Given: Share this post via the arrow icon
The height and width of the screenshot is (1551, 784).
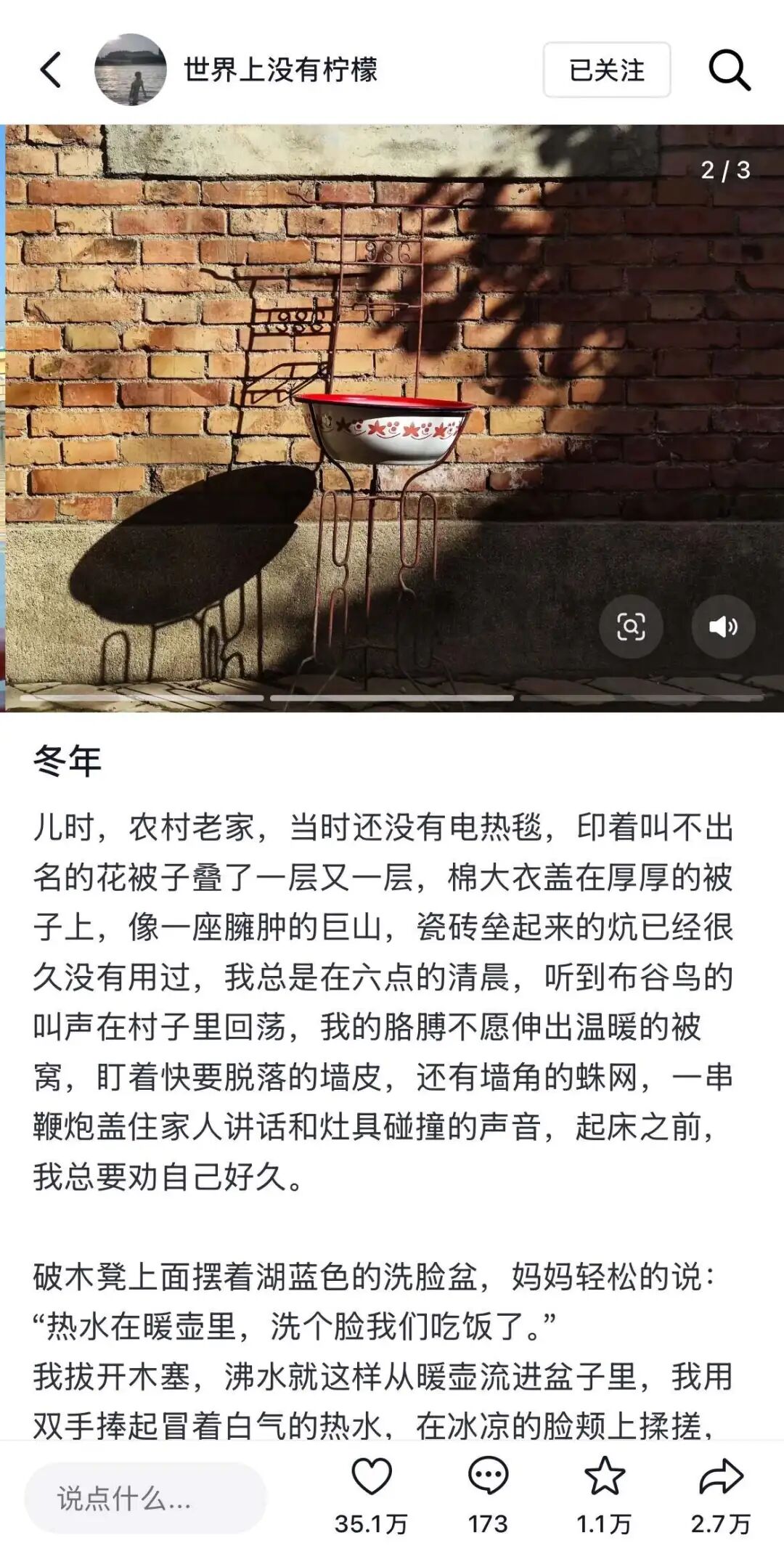Looking at the screenshot, I should pos(721,1478).
